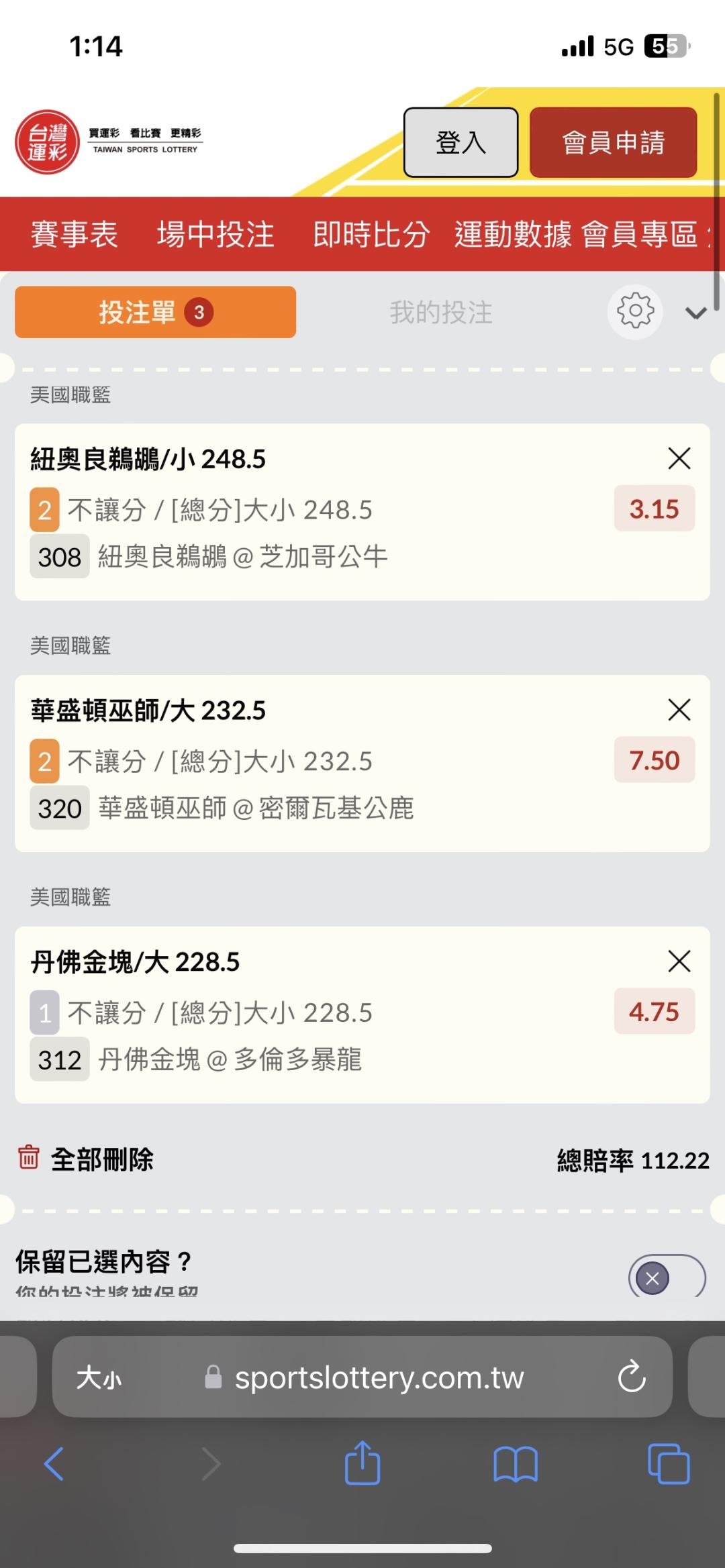Screen dimensions: 725x1568
Task: Tap 全部刪除 to delete all selections
Action: 85,1159
